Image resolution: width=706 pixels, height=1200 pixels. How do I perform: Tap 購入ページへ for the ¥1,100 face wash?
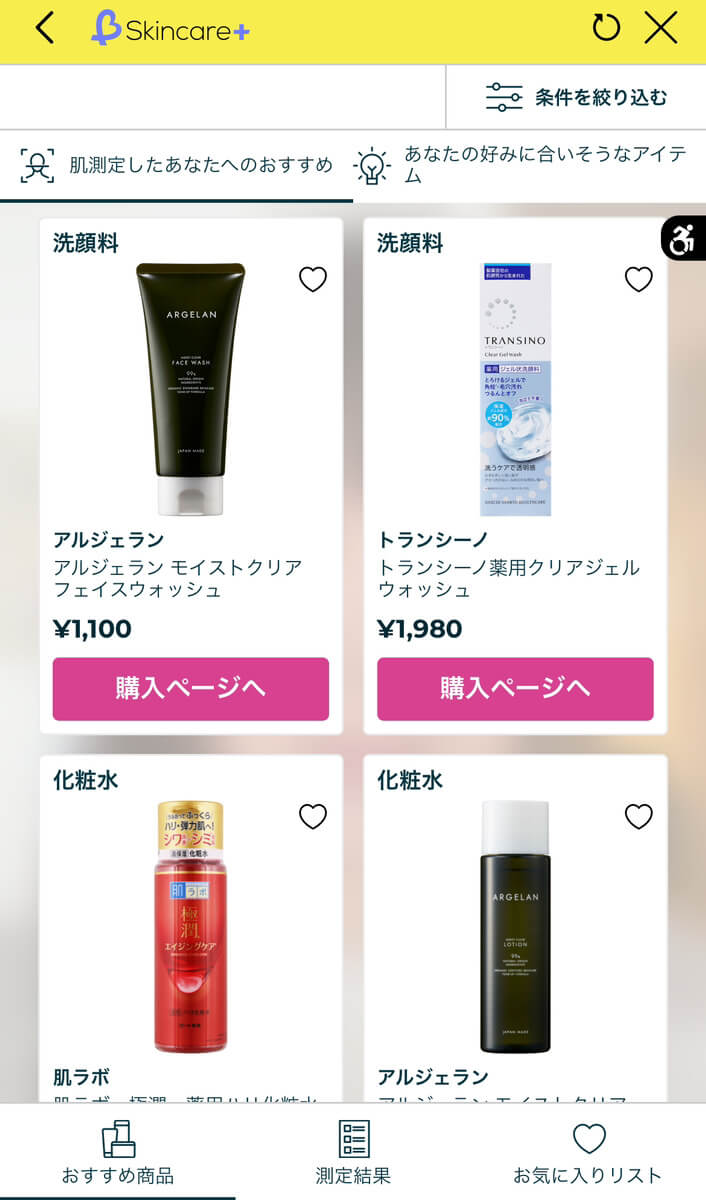190,689
